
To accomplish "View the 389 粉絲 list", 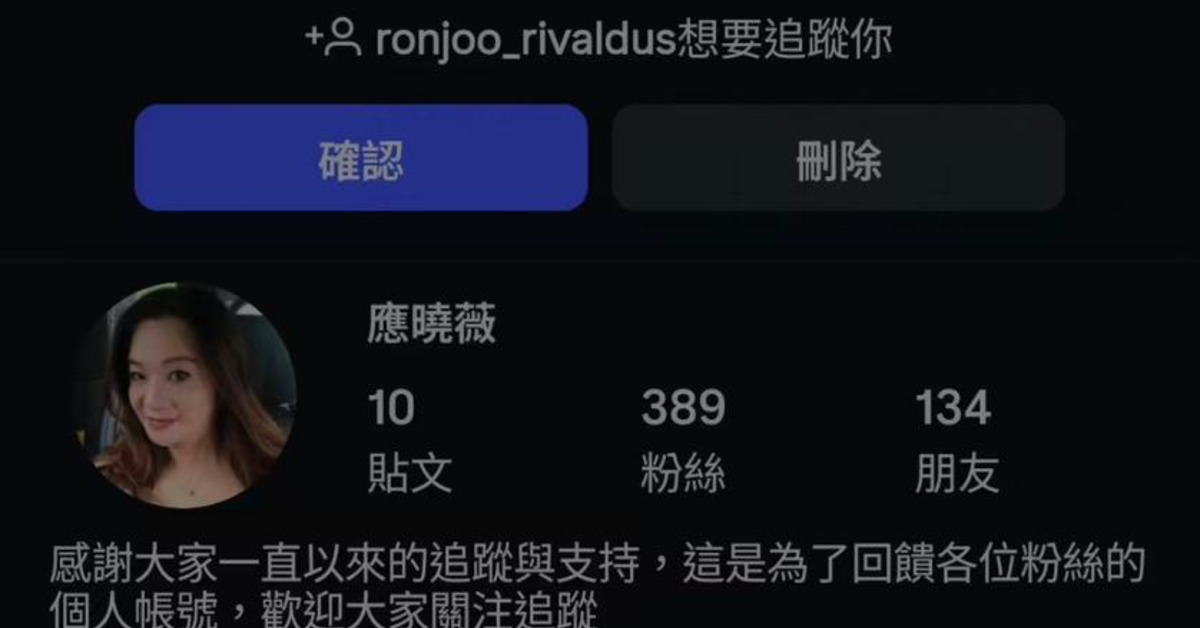I will 683,440.
